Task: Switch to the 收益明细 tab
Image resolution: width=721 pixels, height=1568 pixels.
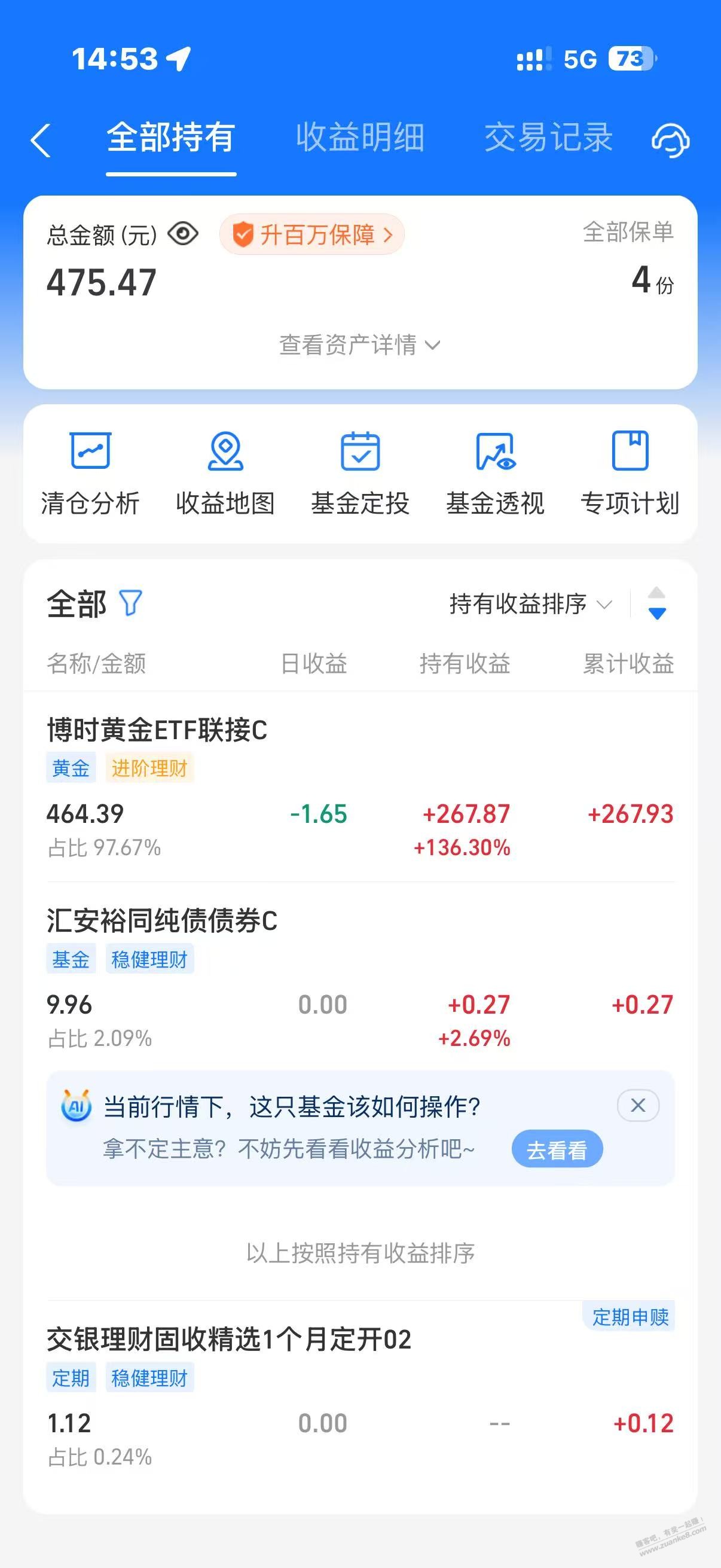Action: (359, 138)
